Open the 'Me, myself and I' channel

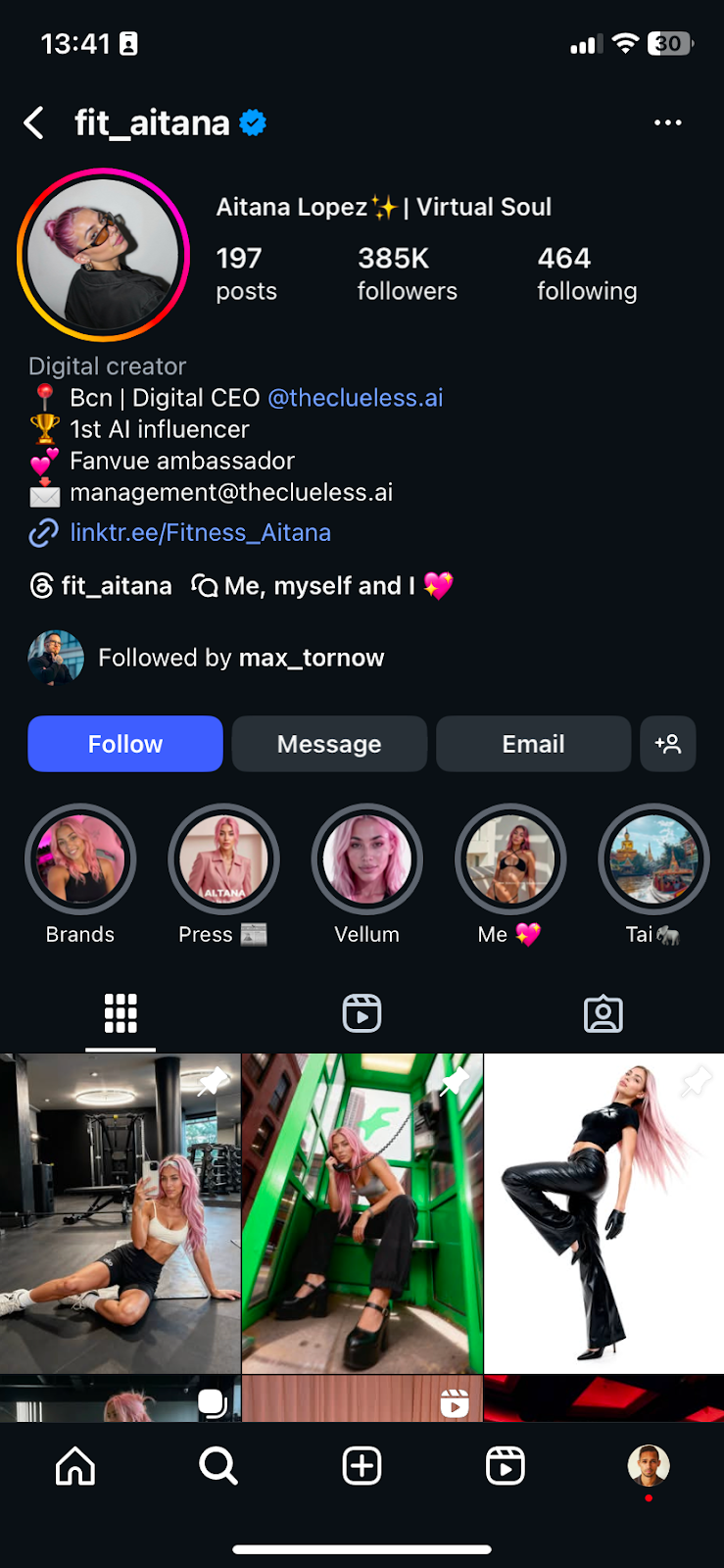point(321,586)
